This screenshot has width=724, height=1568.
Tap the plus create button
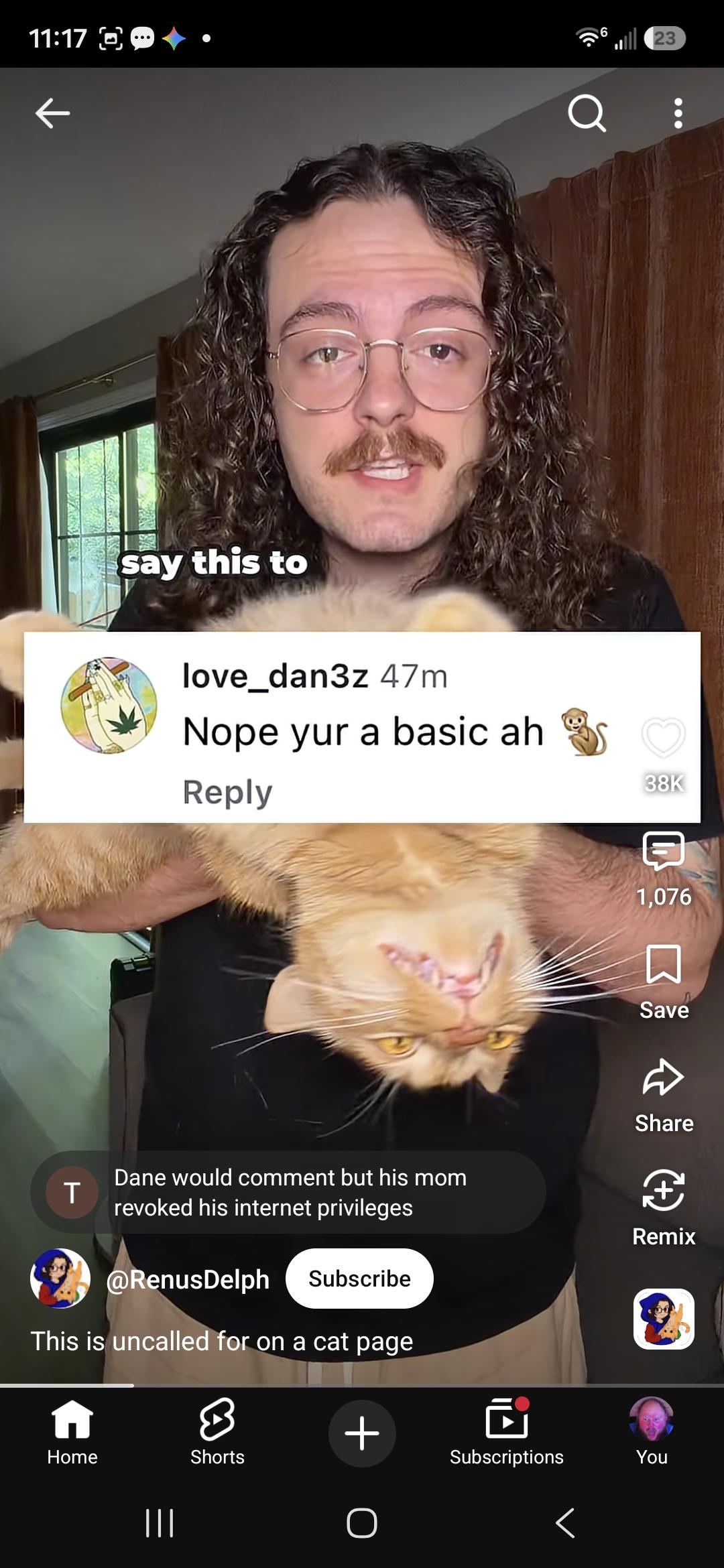click(362, 1433)
